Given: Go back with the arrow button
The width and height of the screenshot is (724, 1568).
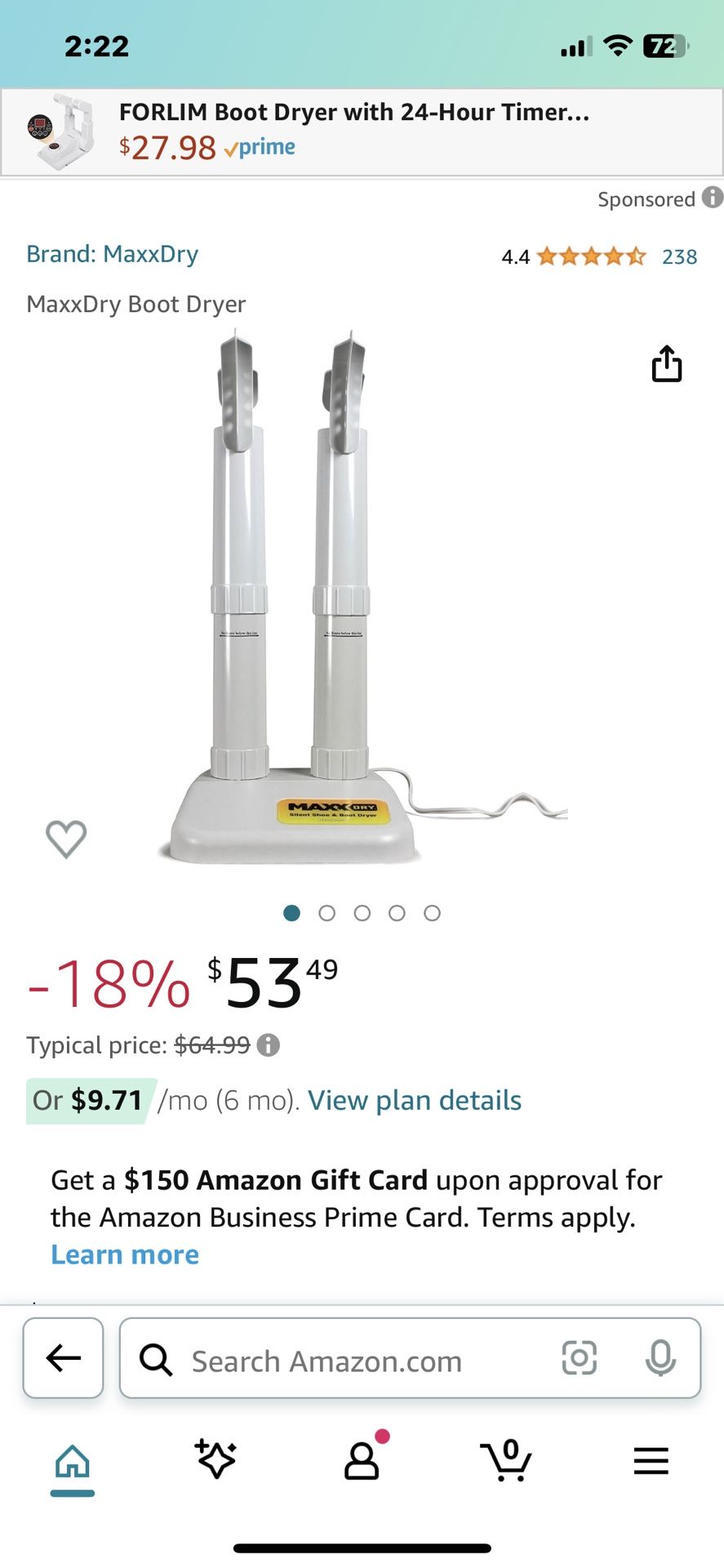Looking at the screenshot, I should click(x=64, y=1358).
